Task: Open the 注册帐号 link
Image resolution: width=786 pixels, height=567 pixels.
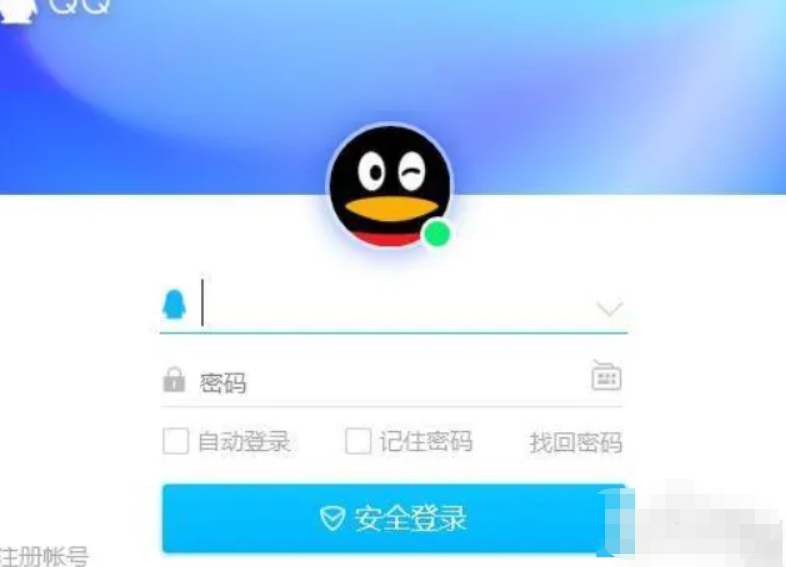Action: point(44,556)
